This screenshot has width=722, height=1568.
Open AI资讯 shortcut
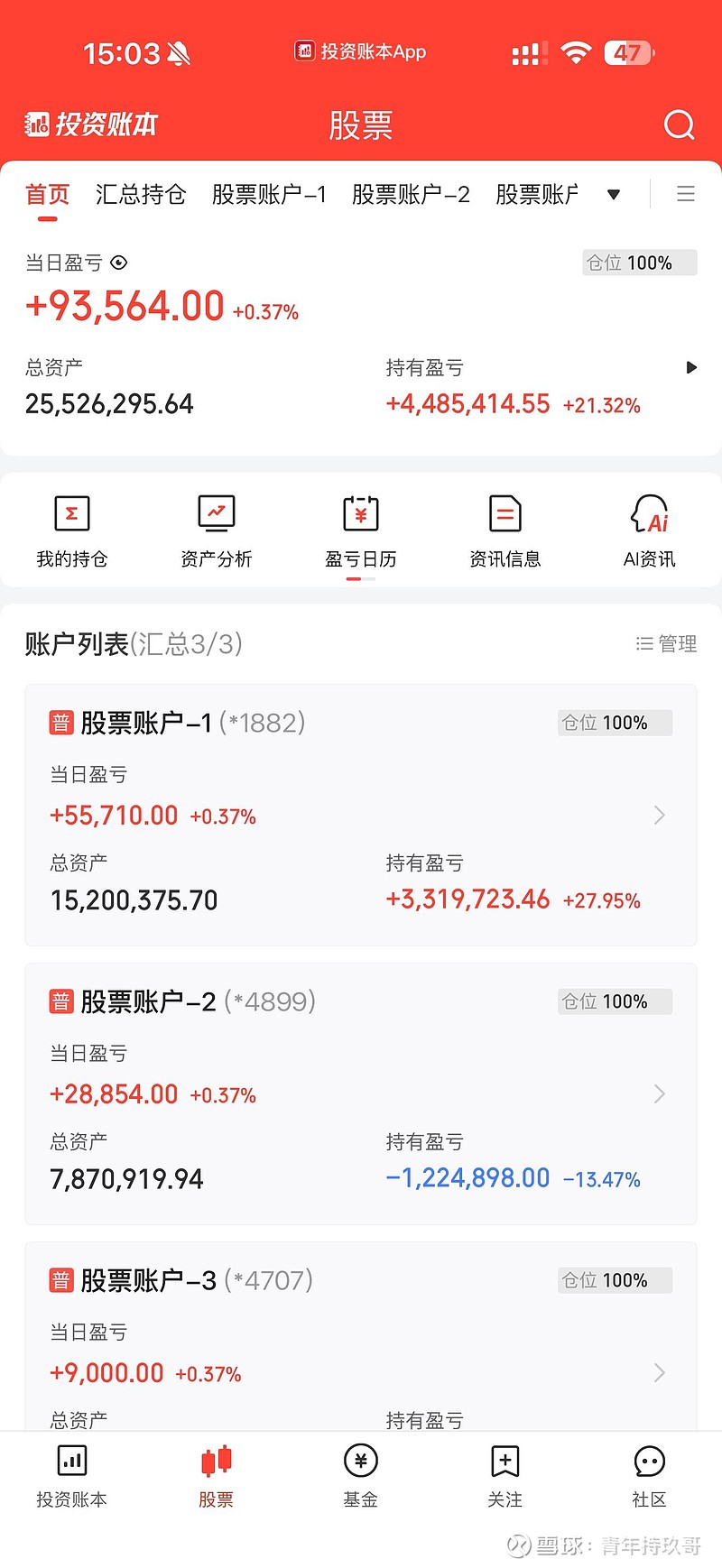pyautogui.click(x=650, y=532)
